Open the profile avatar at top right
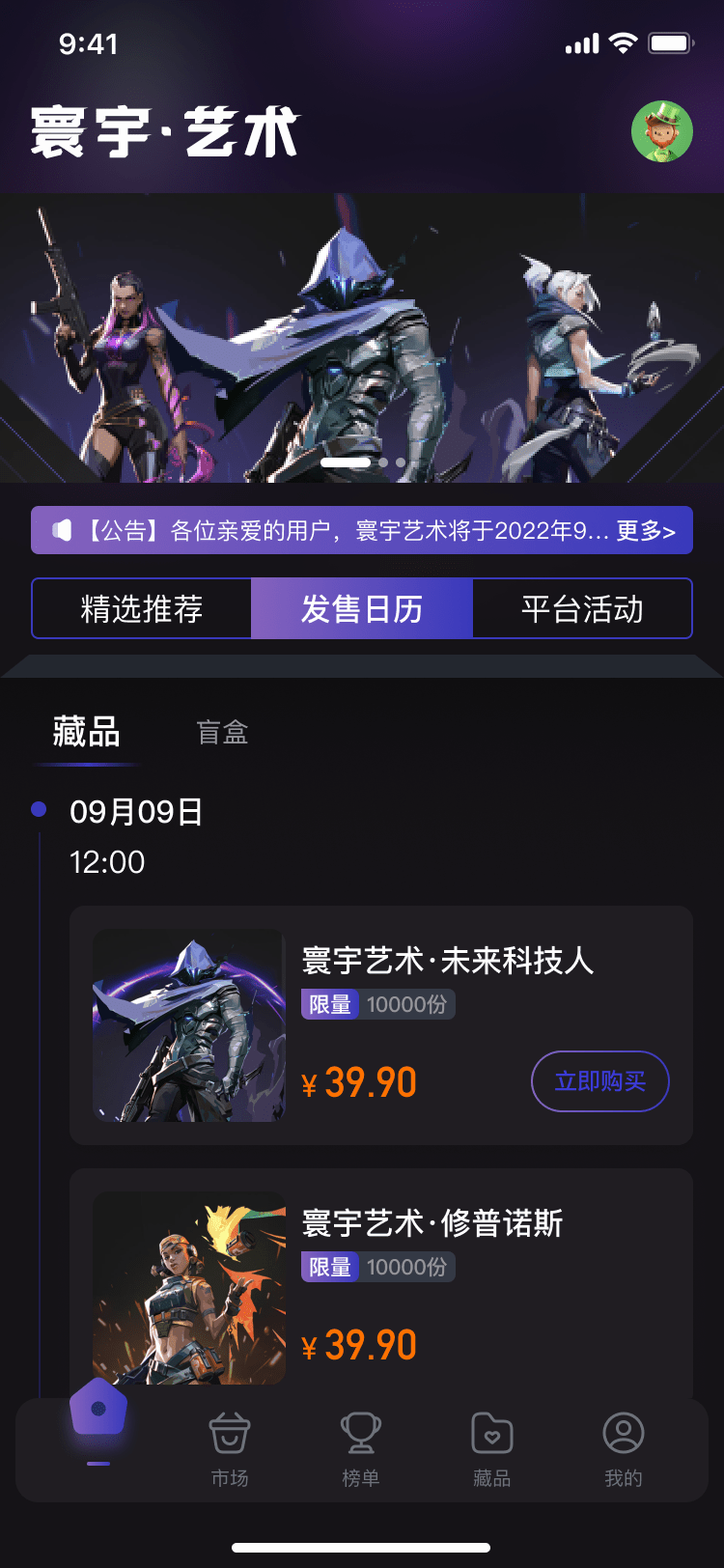Image resolution: width=724 pixels, height=1568 pixels. tap(662, 131)
